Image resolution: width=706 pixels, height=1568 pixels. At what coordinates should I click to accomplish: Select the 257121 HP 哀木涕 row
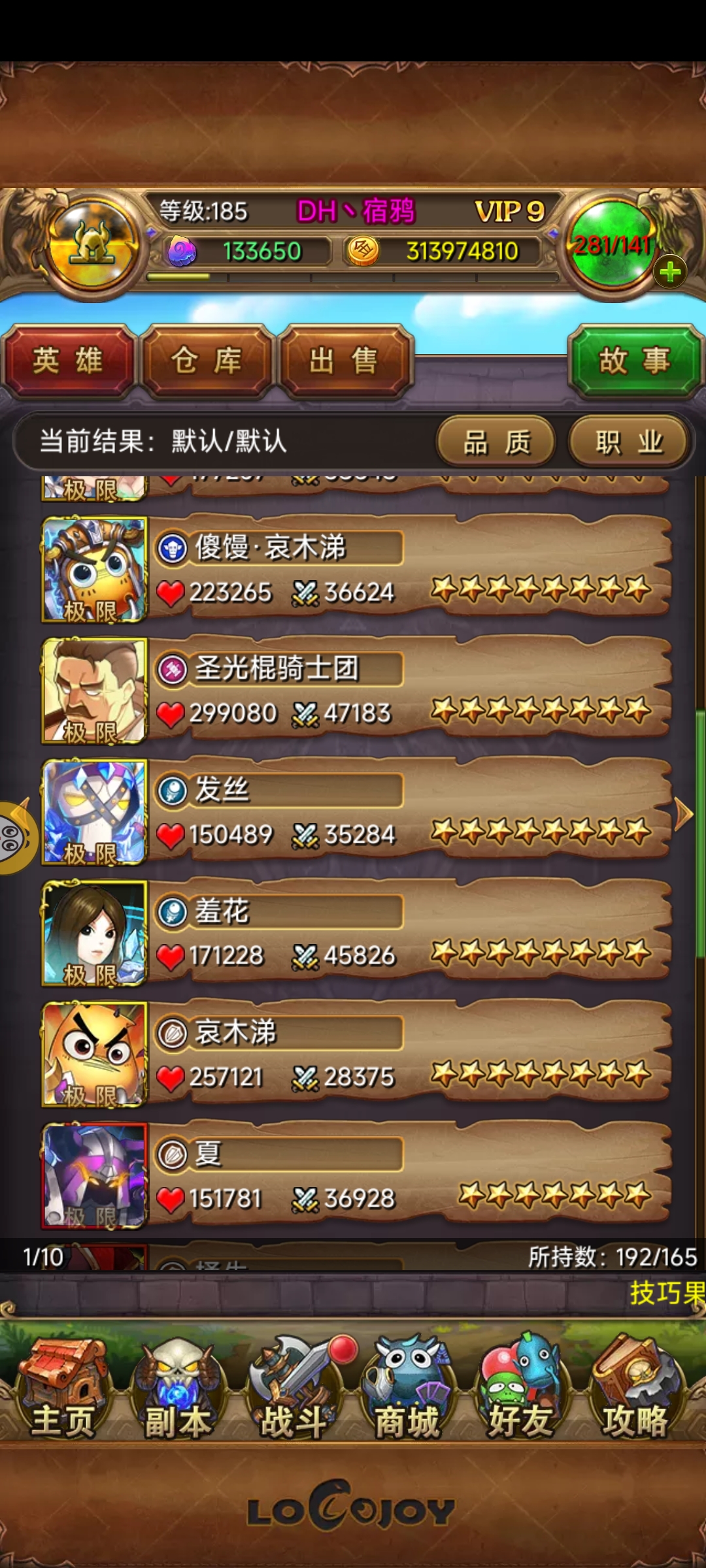click(x=356, y=1054)
